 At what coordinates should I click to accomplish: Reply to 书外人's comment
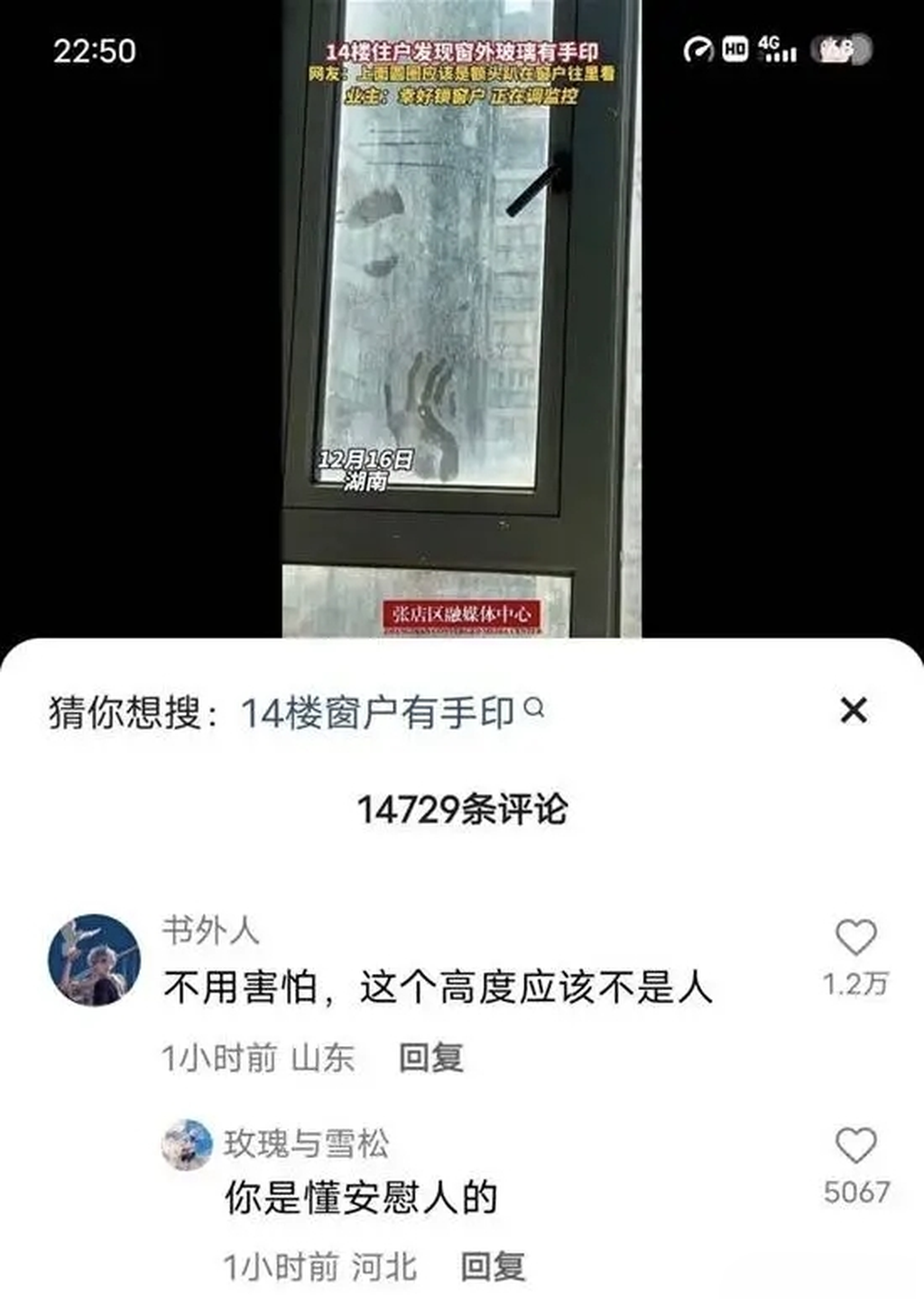click(x=430, y=1057)
